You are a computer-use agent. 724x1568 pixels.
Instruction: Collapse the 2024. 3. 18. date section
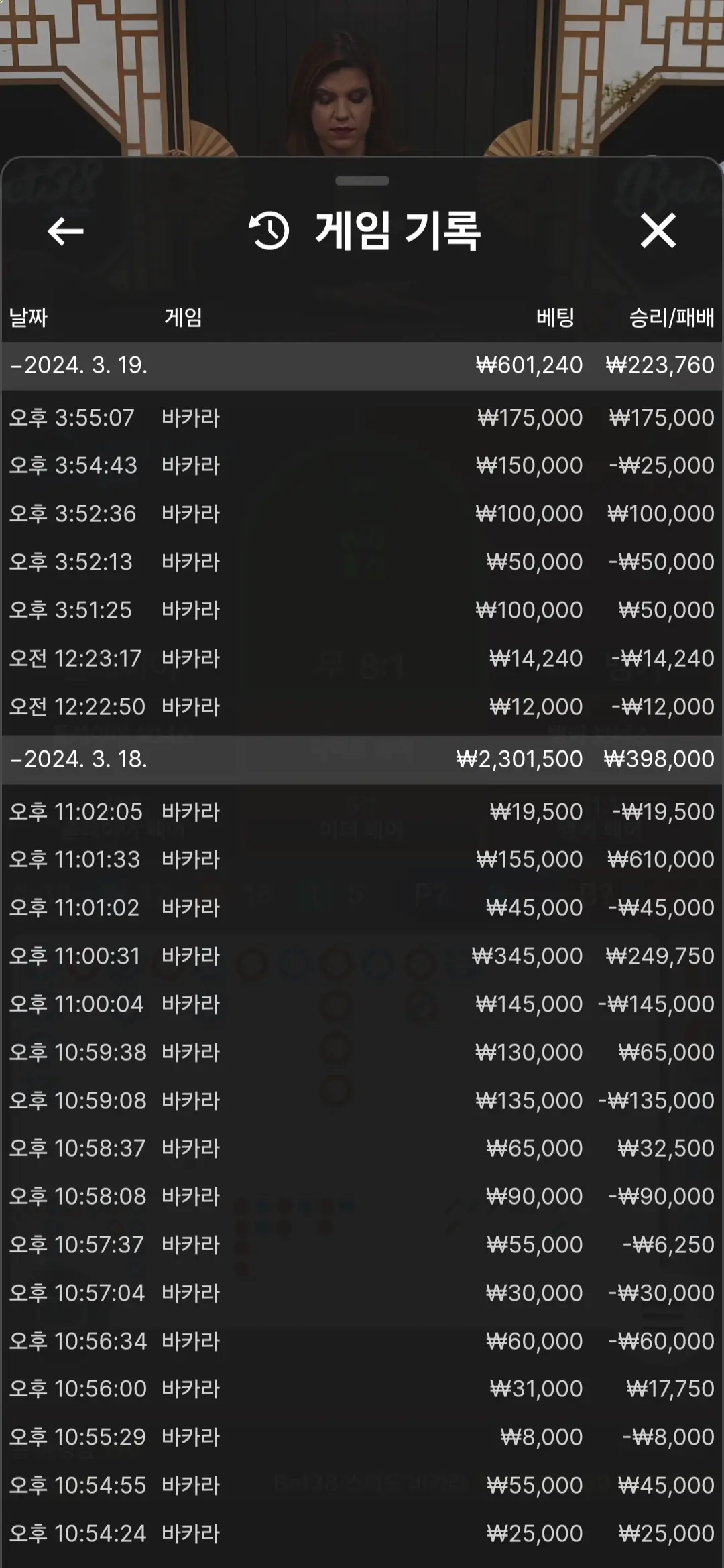point(362,760)
